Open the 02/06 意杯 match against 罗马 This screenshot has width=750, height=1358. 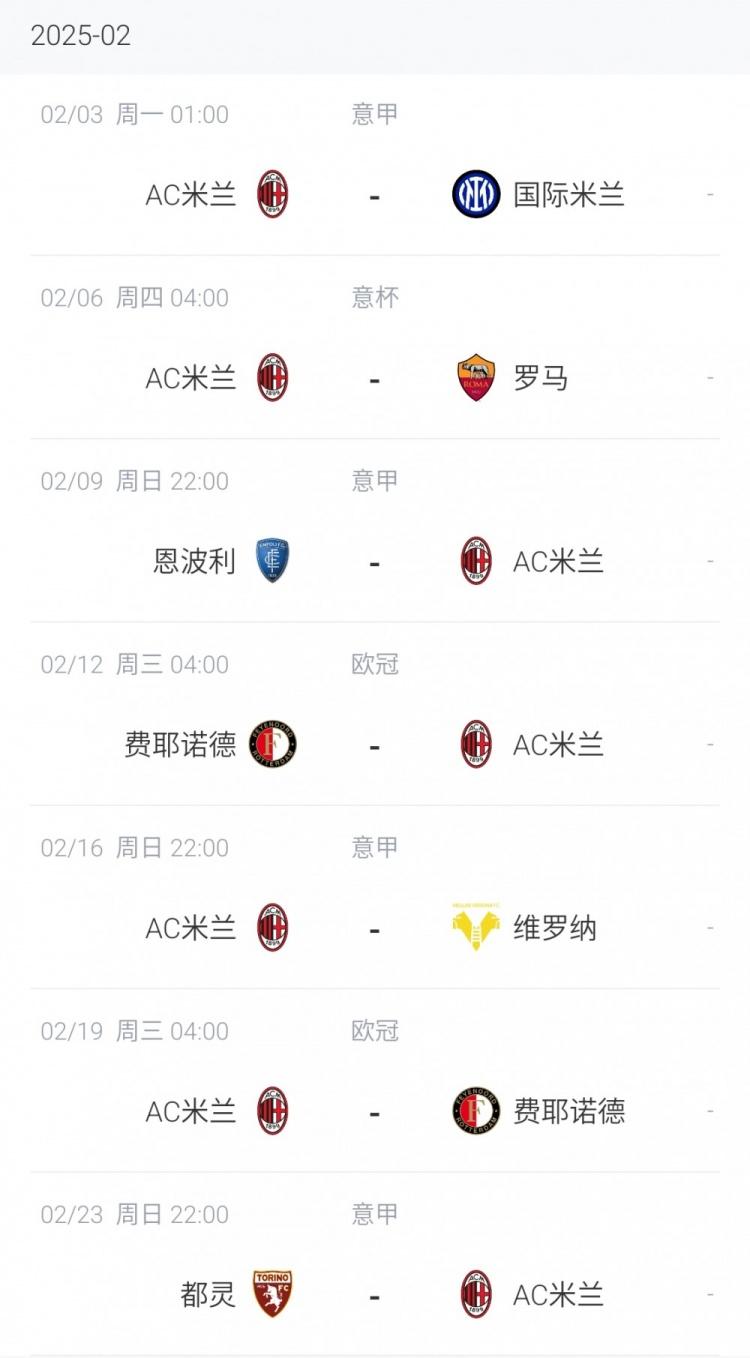375,377
